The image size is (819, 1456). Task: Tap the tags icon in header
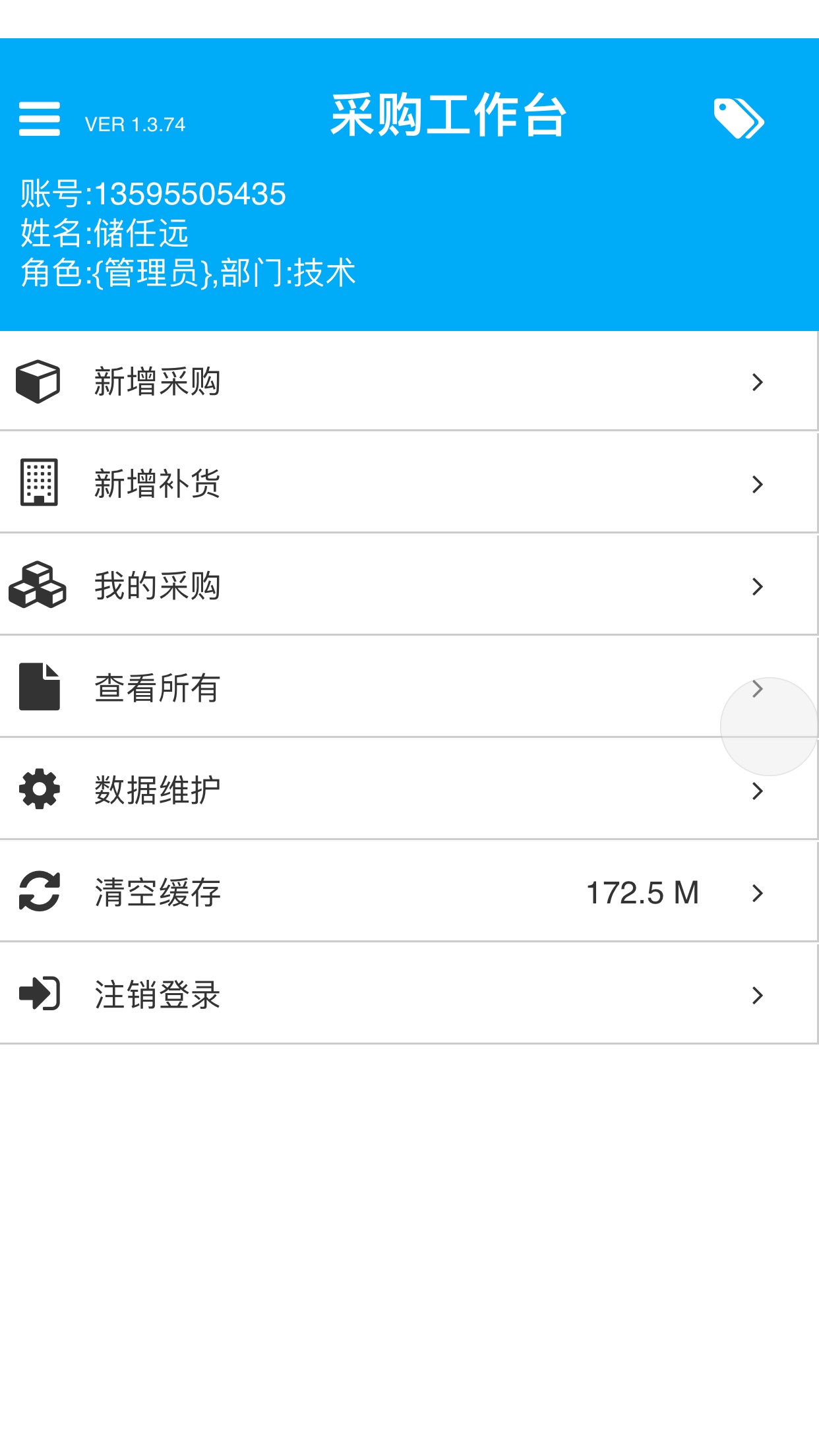[739, 119]
